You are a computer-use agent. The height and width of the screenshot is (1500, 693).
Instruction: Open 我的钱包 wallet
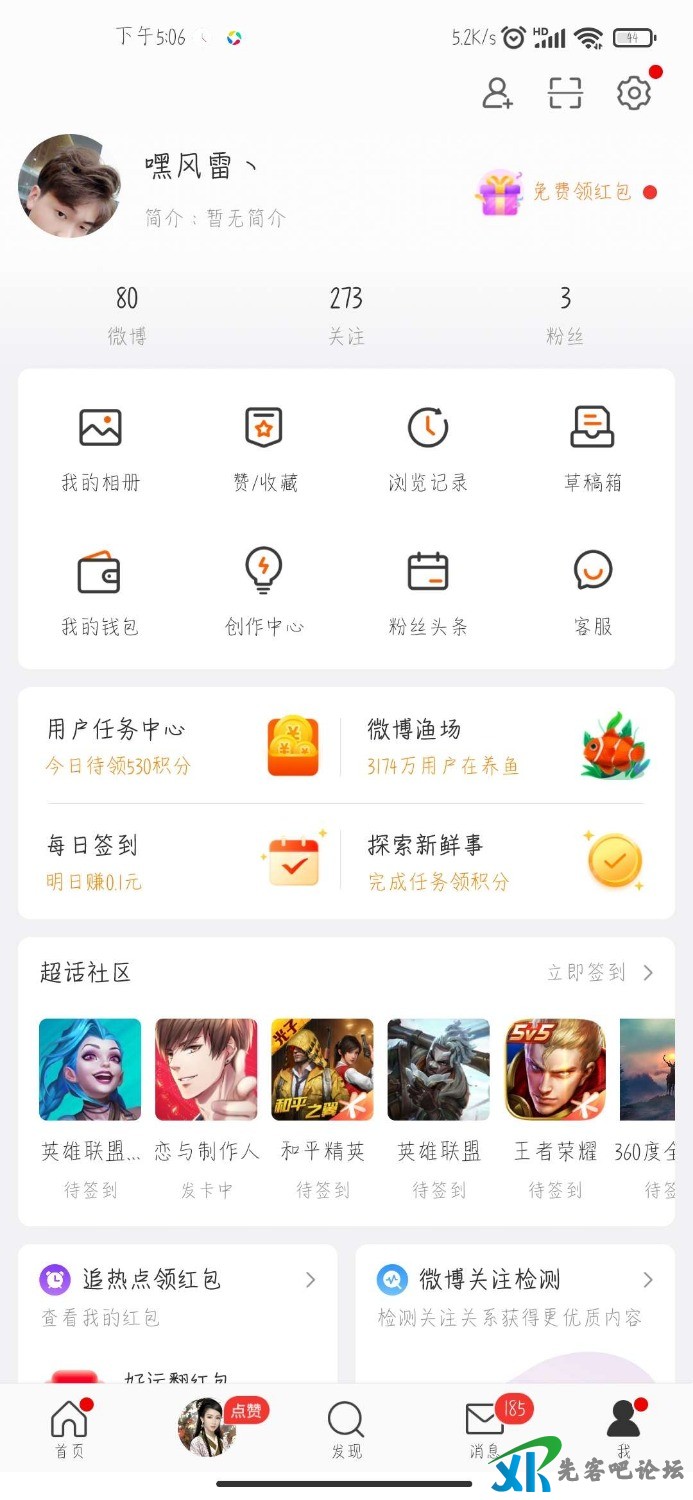click(100, 593)
